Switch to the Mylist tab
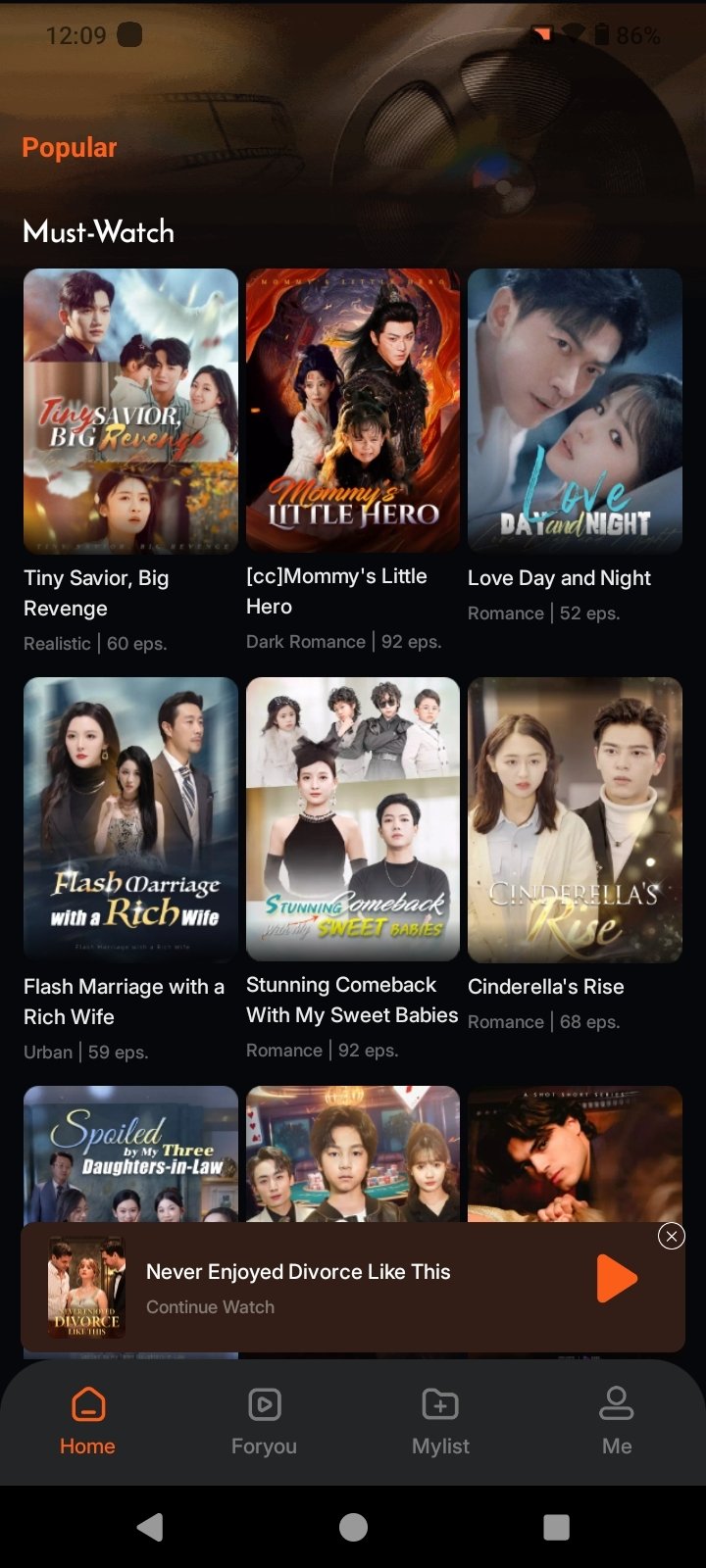 [x=440, y=1421]
